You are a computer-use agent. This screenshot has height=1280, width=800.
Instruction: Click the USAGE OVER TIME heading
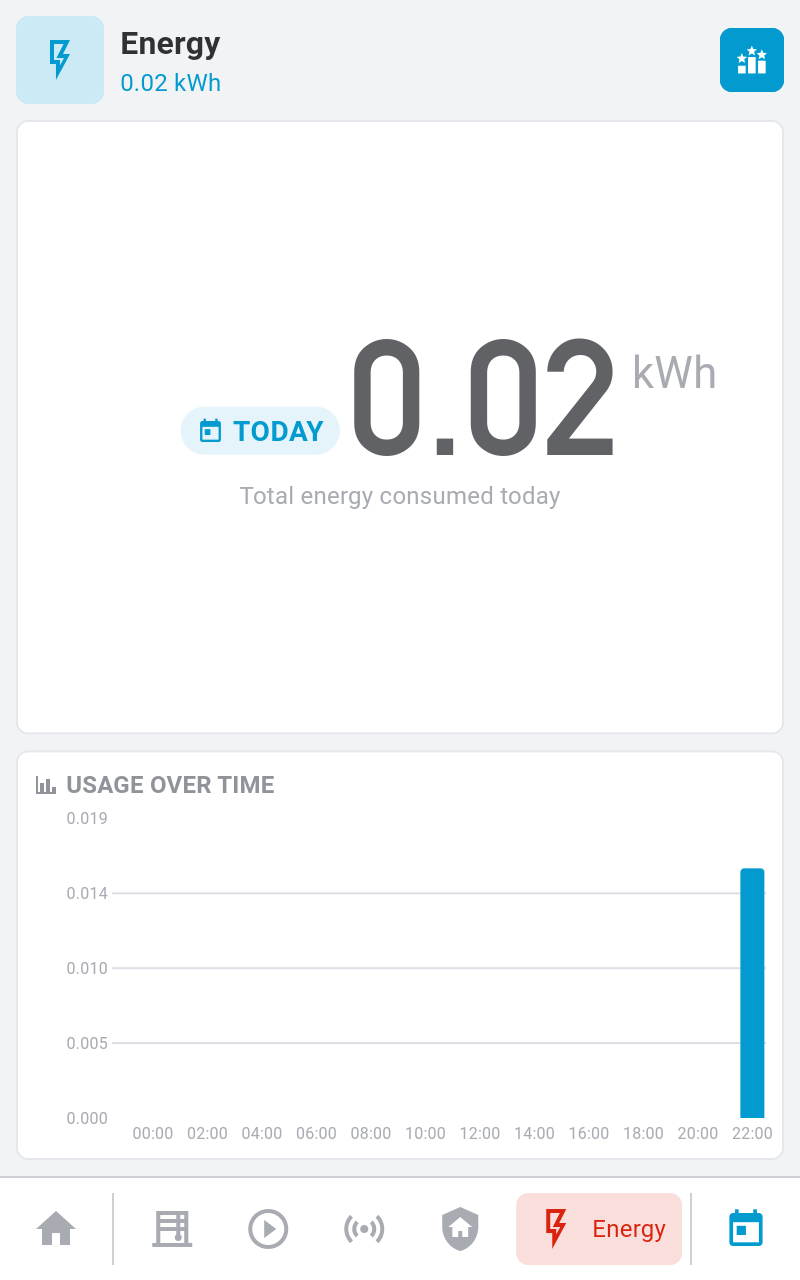[170, 784]
